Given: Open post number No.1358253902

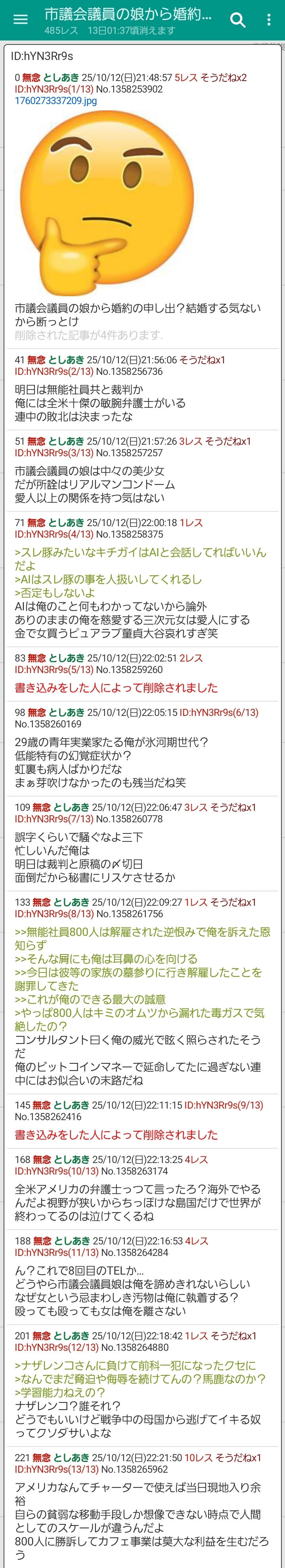Looking at the screenshot, I should [130, 89].
